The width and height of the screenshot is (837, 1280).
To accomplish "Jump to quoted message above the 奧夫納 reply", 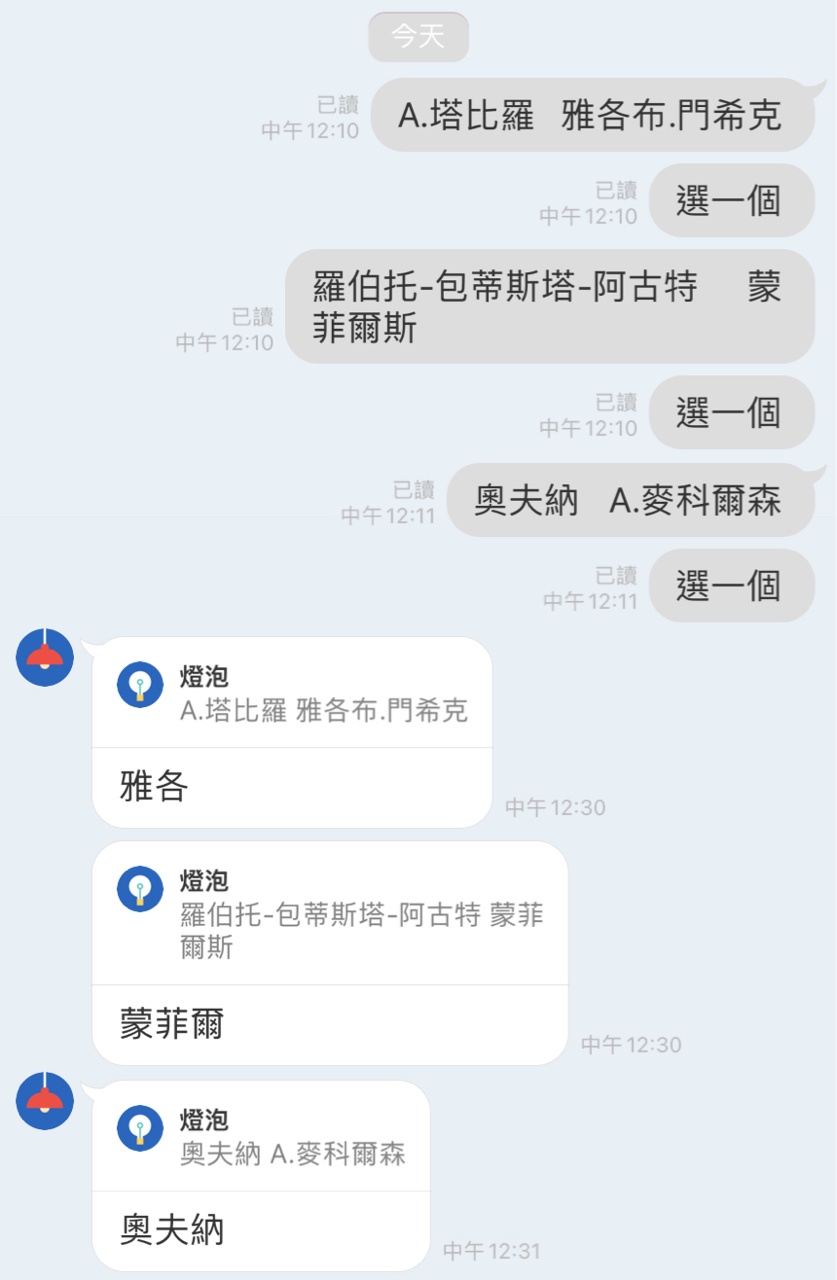I will pos(261,1136).
